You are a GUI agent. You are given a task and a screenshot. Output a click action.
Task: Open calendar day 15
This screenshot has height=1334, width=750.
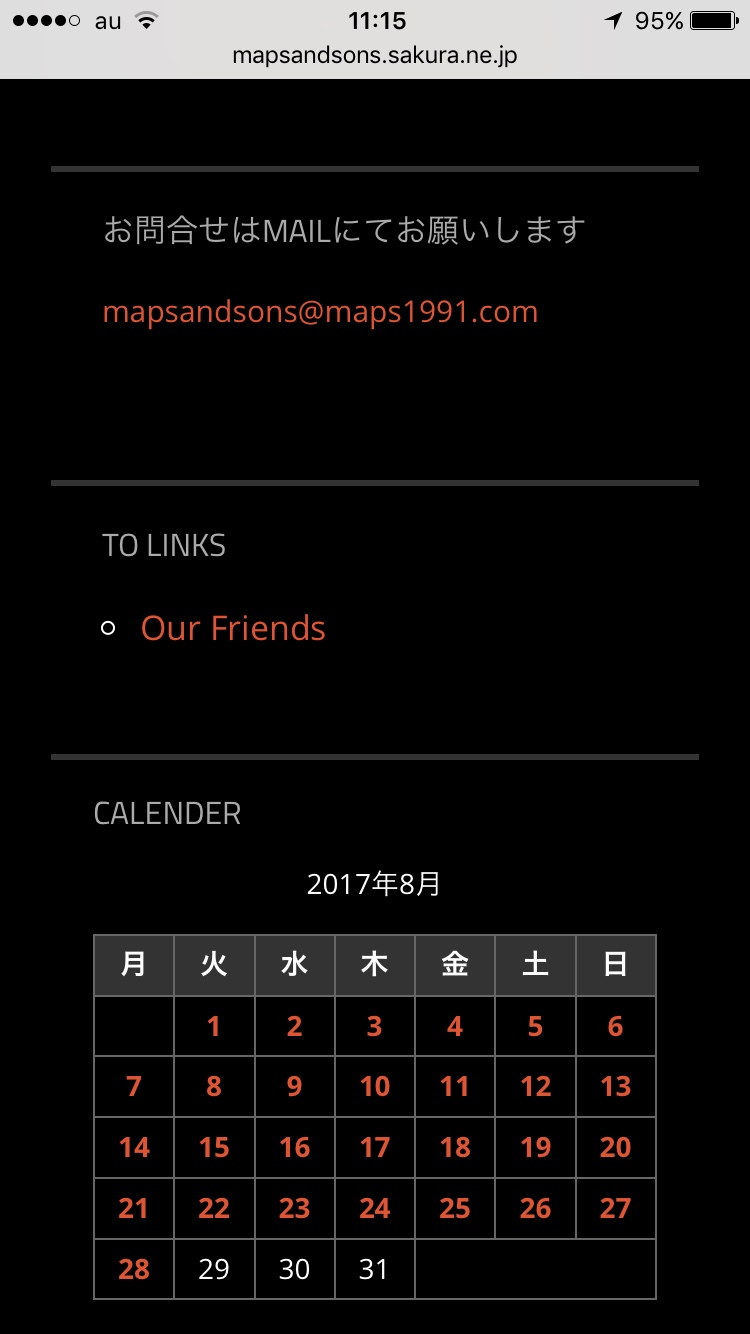[x=214, y=1148]
